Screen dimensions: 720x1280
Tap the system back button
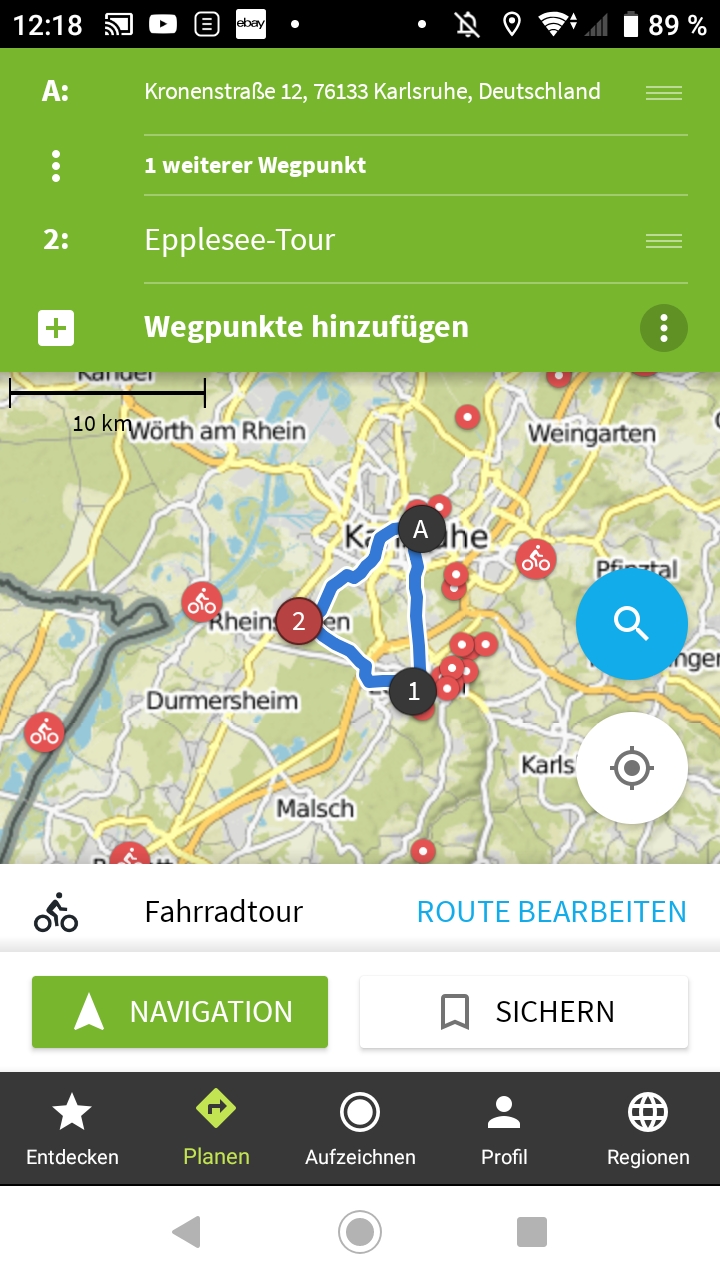187,1232
